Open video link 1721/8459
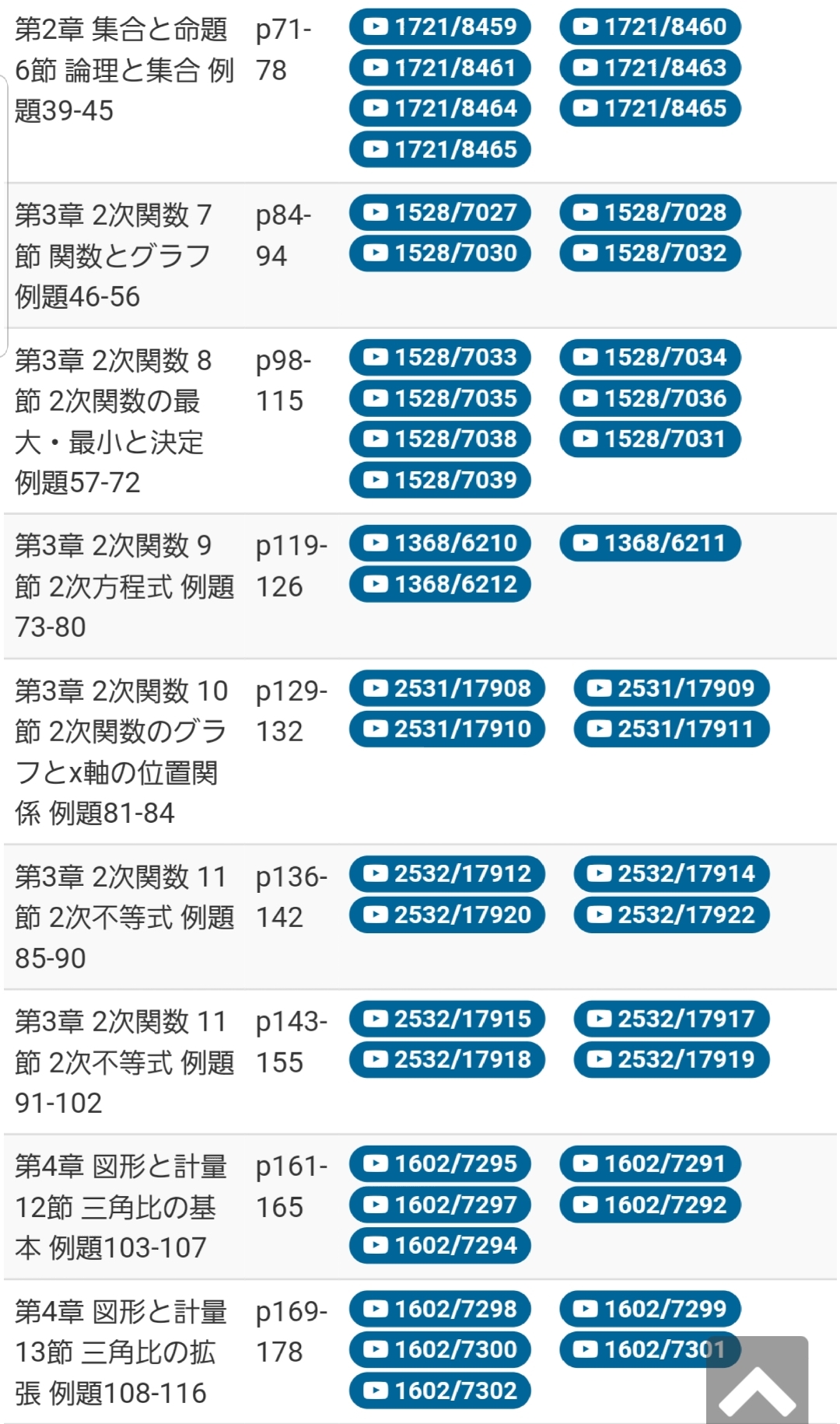 440,27
